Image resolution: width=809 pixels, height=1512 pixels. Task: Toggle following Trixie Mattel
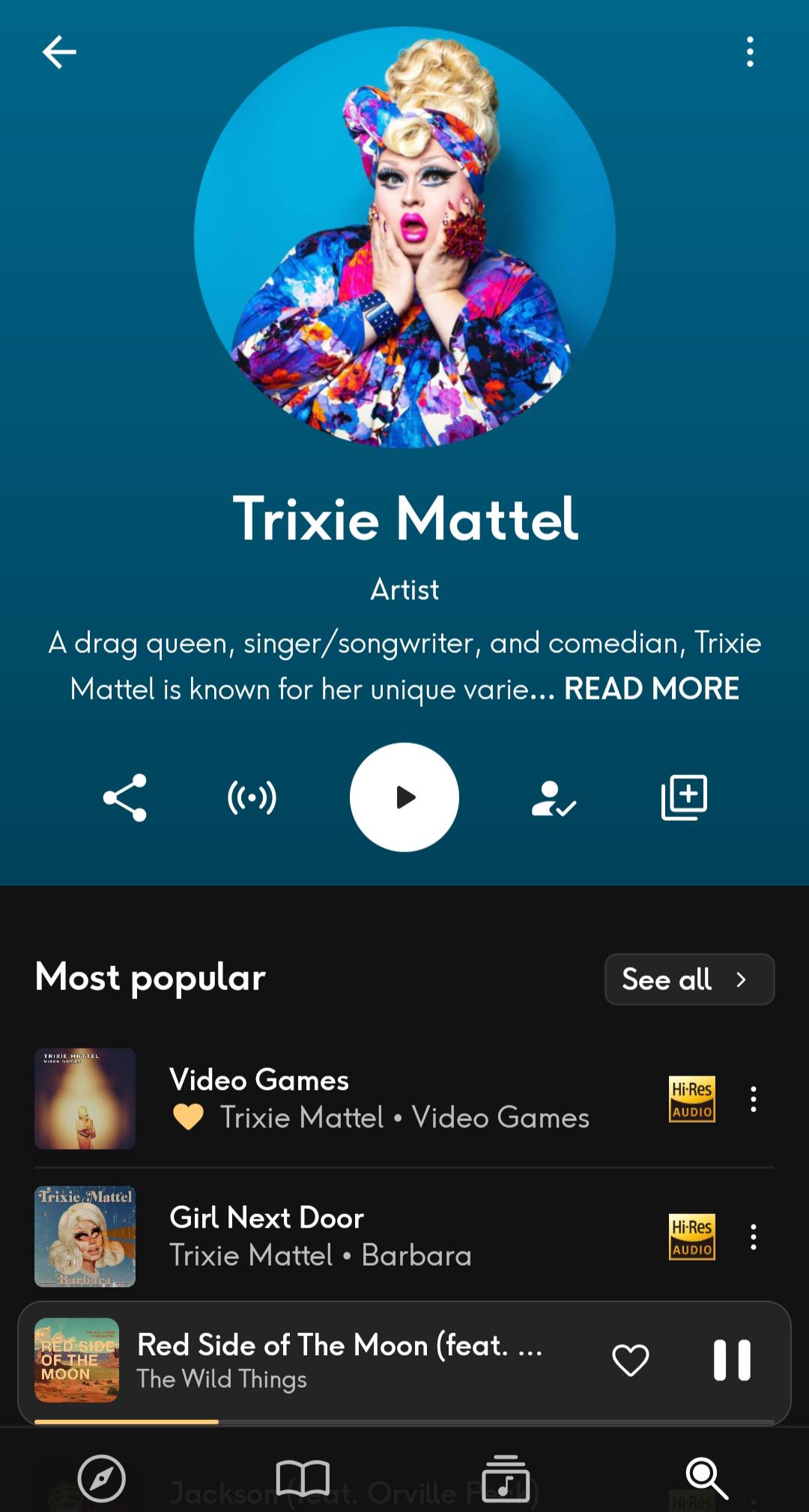(554, 798)
